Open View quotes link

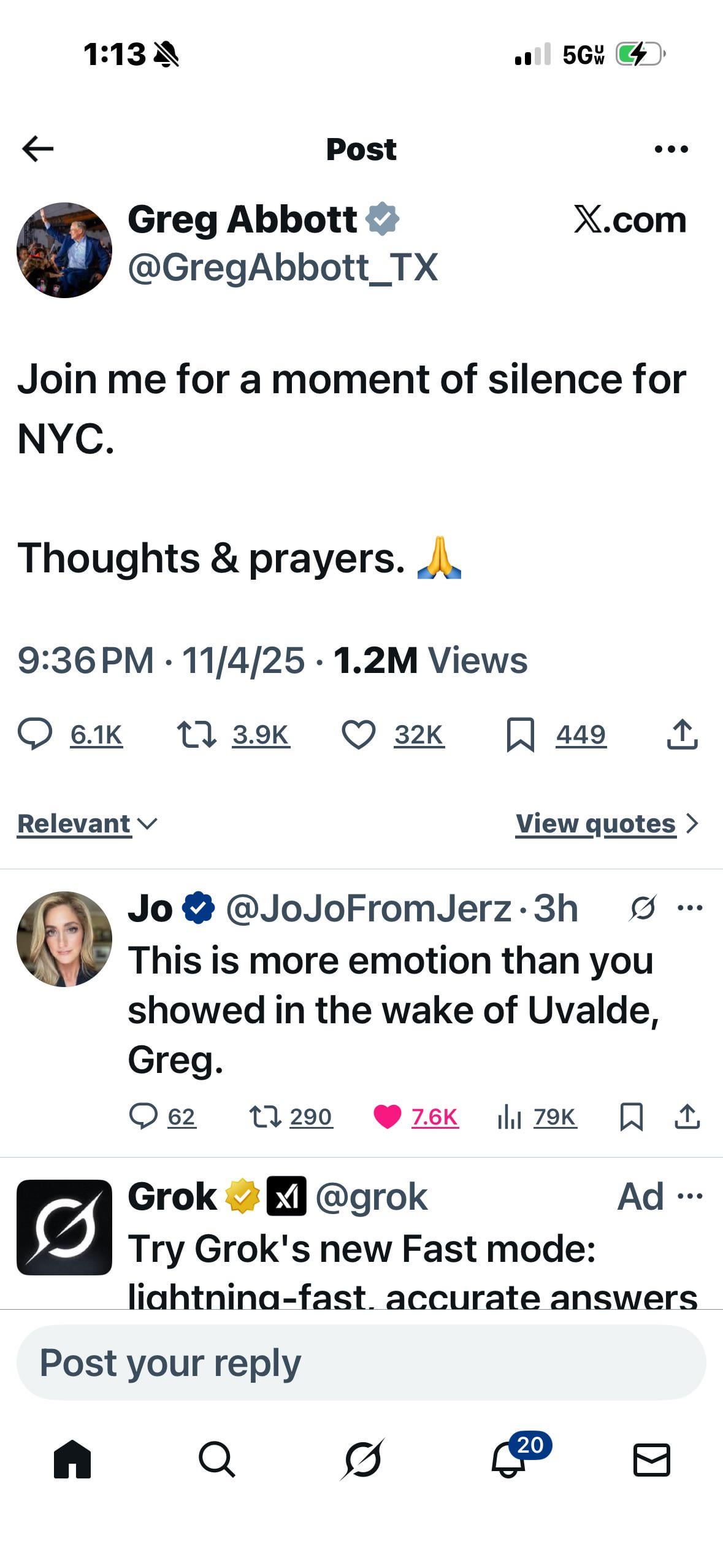[606, 823]
